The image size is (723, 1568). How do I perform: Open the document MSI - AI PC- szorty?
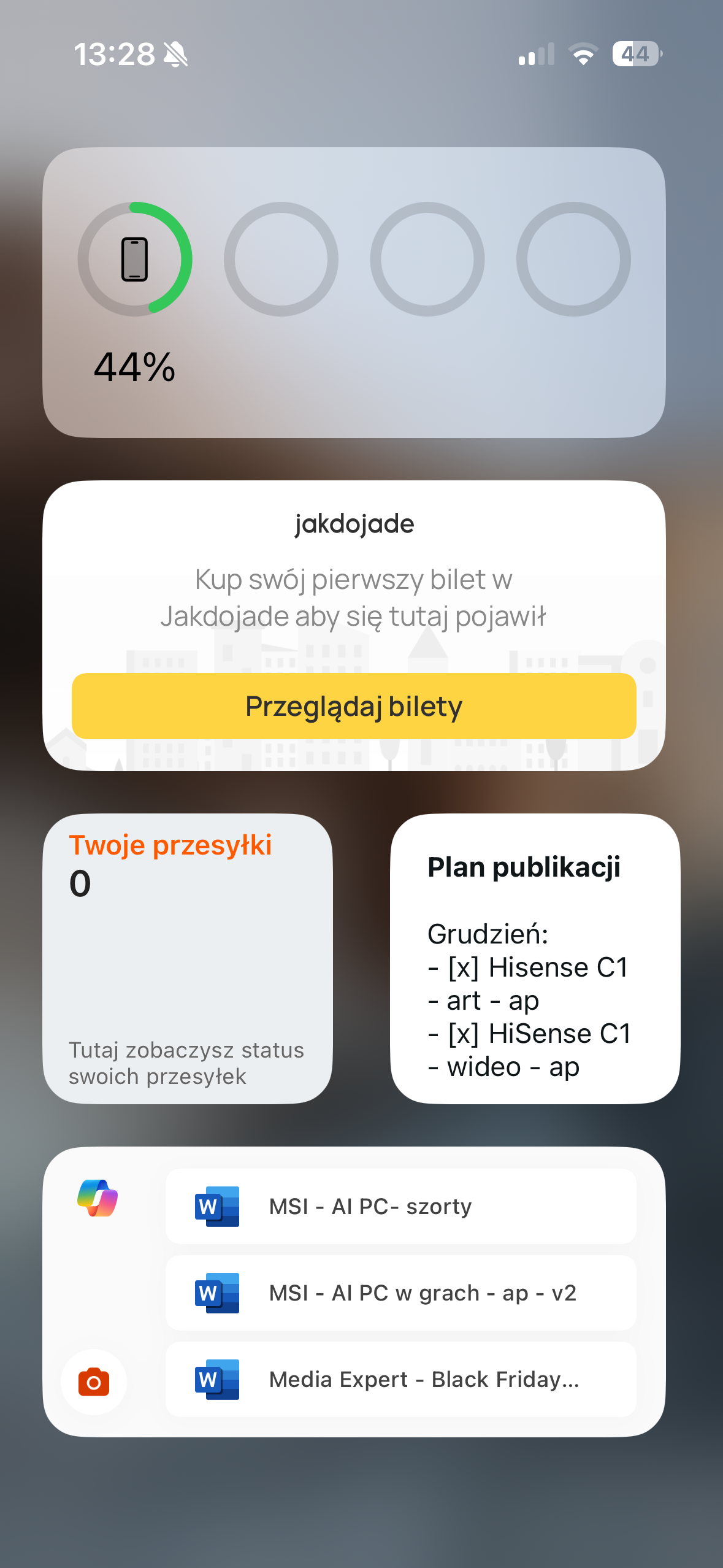(400, 1206)
